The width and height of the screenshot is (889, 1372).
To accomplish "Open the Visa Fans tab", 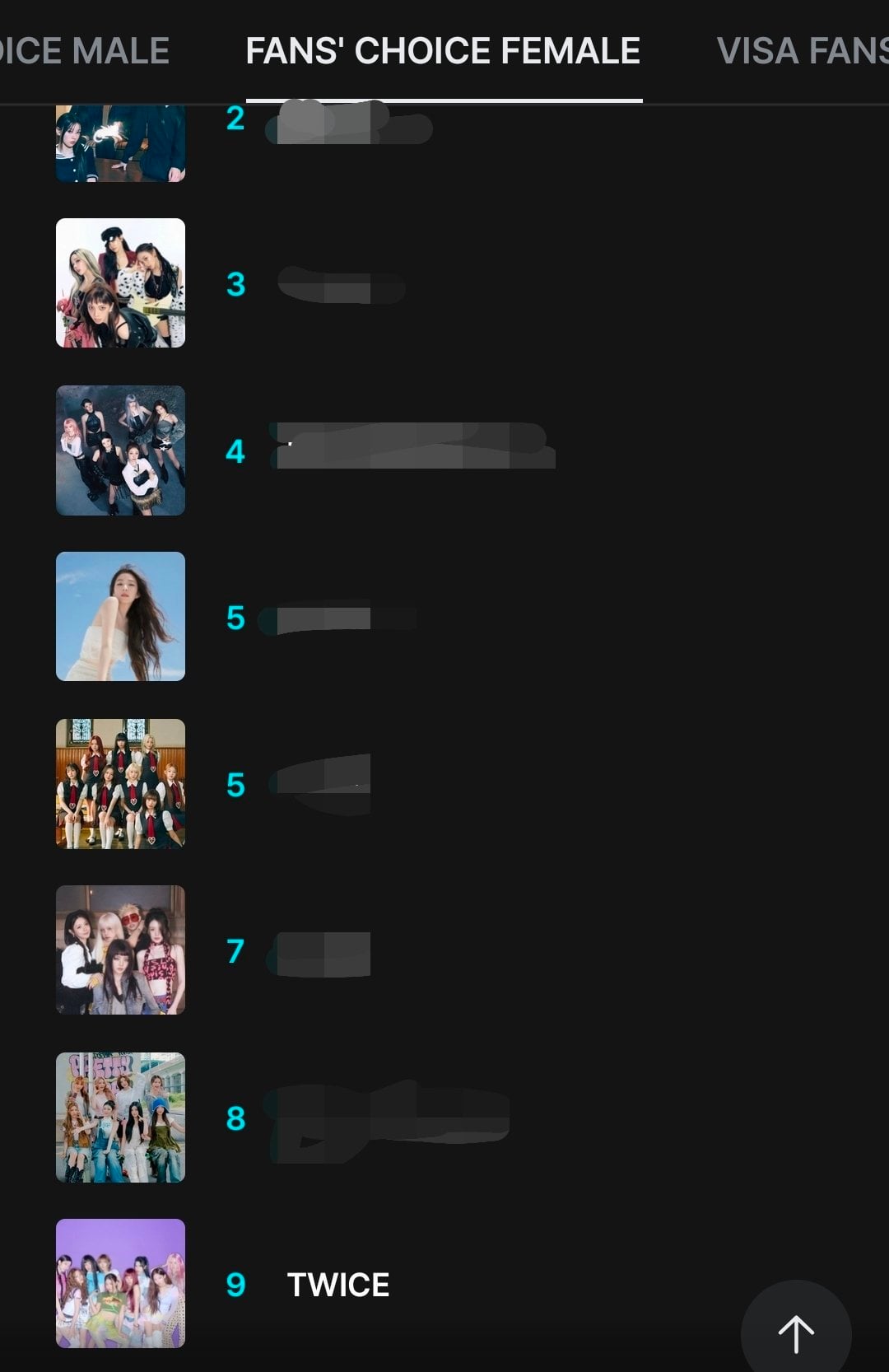I will click(x=801, y=51).
